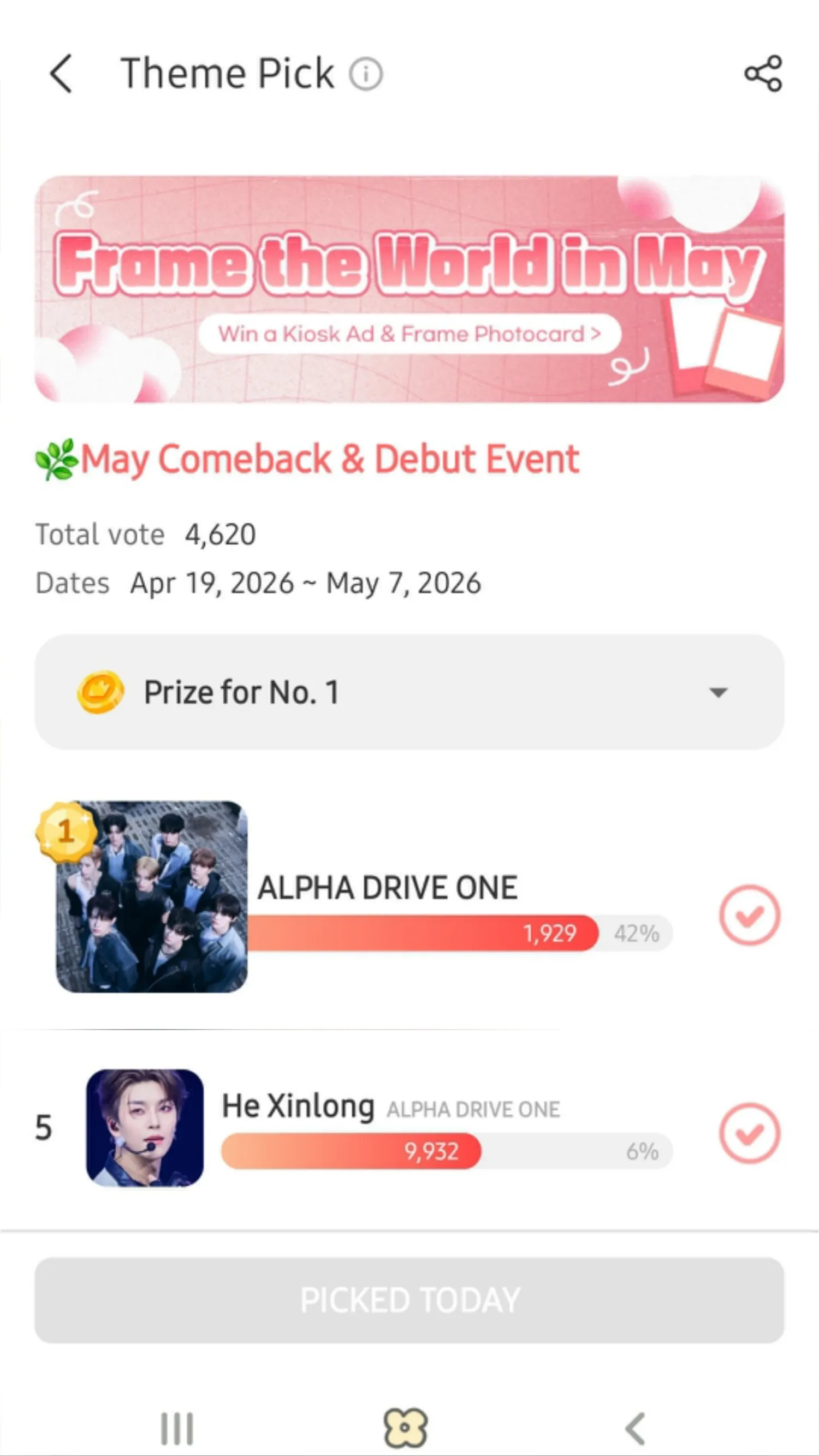This screenshot has width=819, height=1456.
Task: Open the ALPHA DRIVE ONE group photo
Action: (151, 897)
